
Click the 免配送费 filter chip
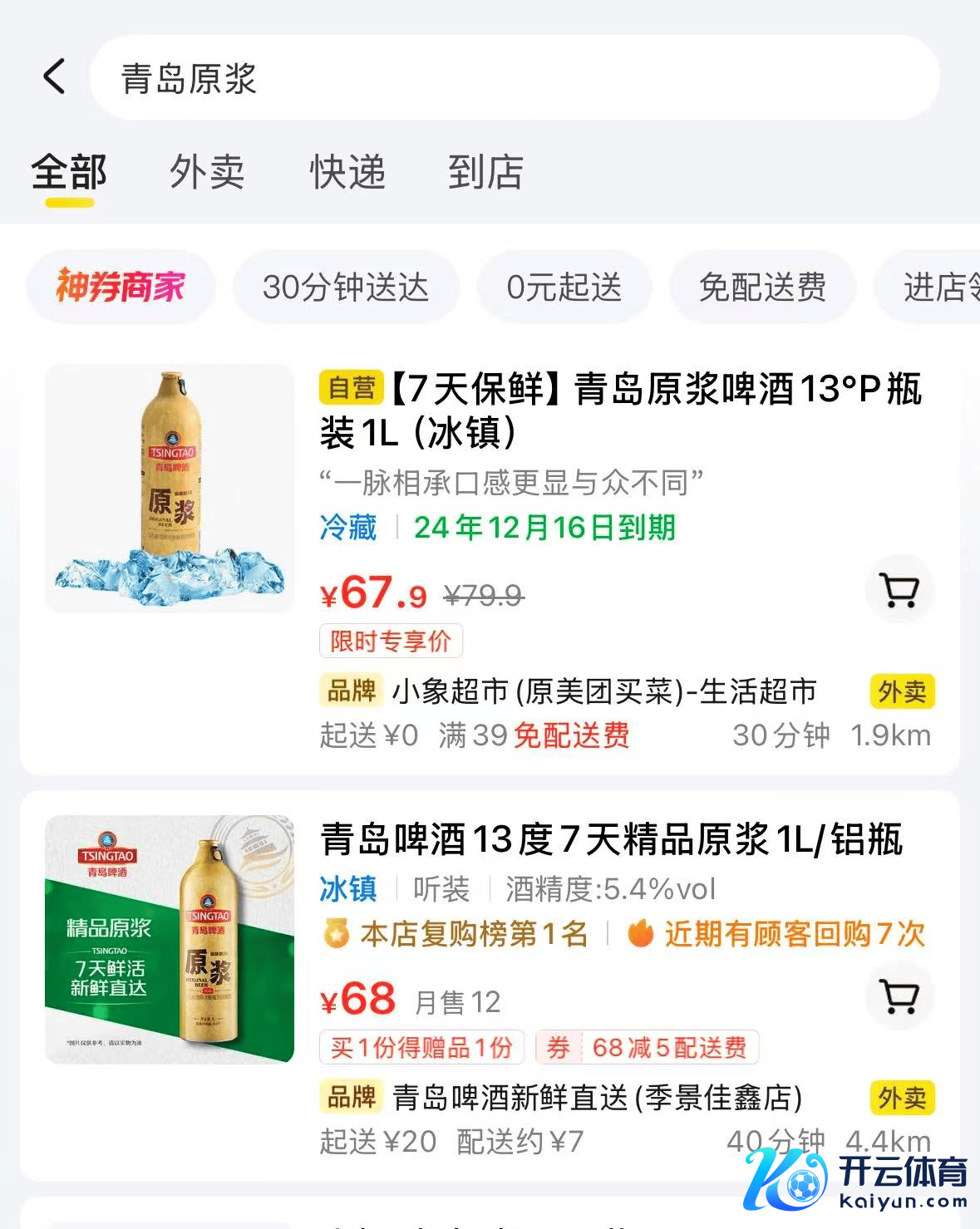pyautogui.click(x=762, y=287)
